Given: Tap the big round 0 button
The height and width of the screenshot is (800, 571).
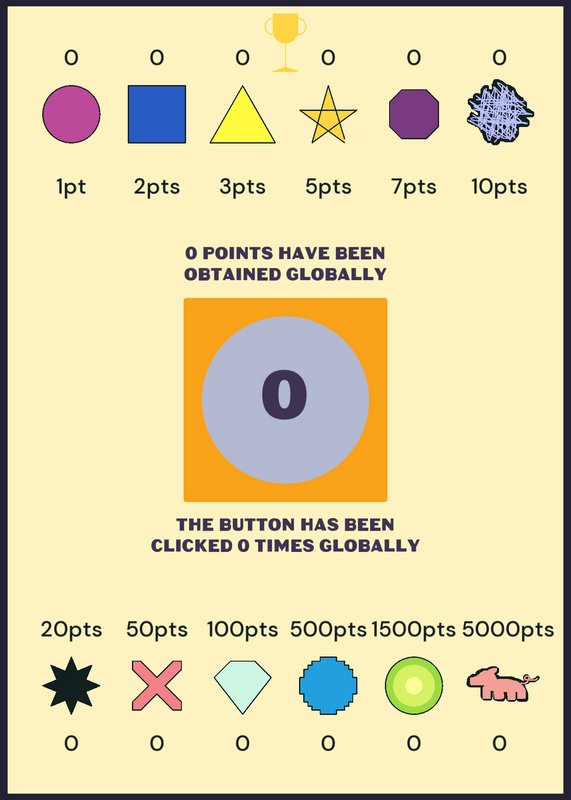Looking at the screenshot, I should coord(285,399).
